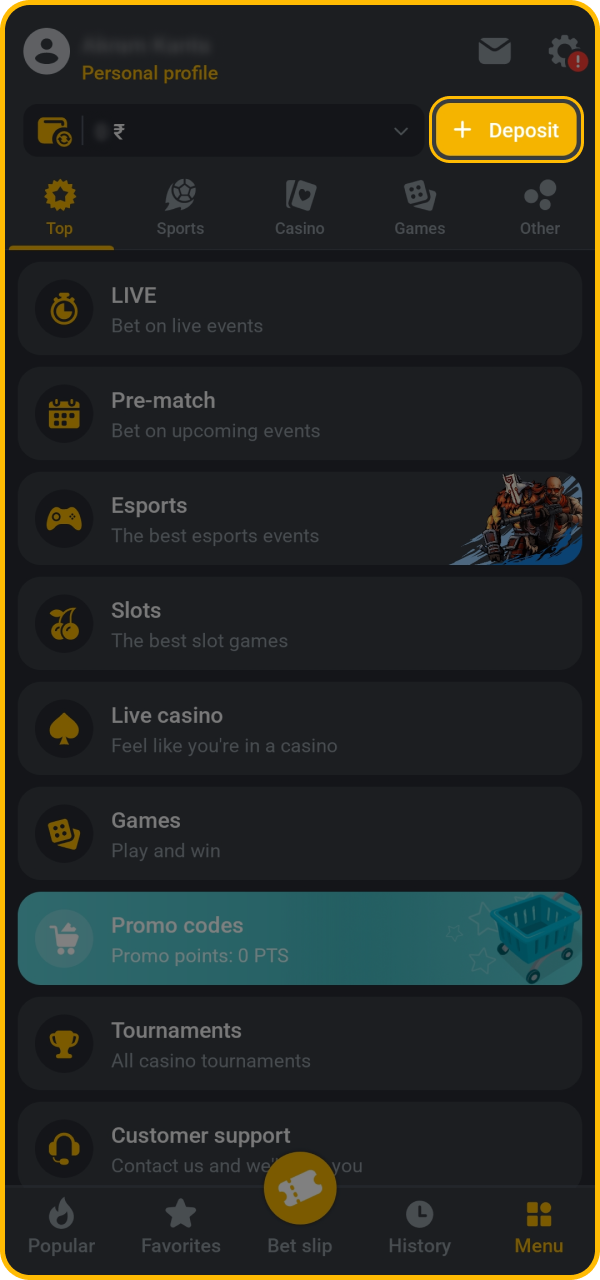Open Tournaments

point(300,1044)
